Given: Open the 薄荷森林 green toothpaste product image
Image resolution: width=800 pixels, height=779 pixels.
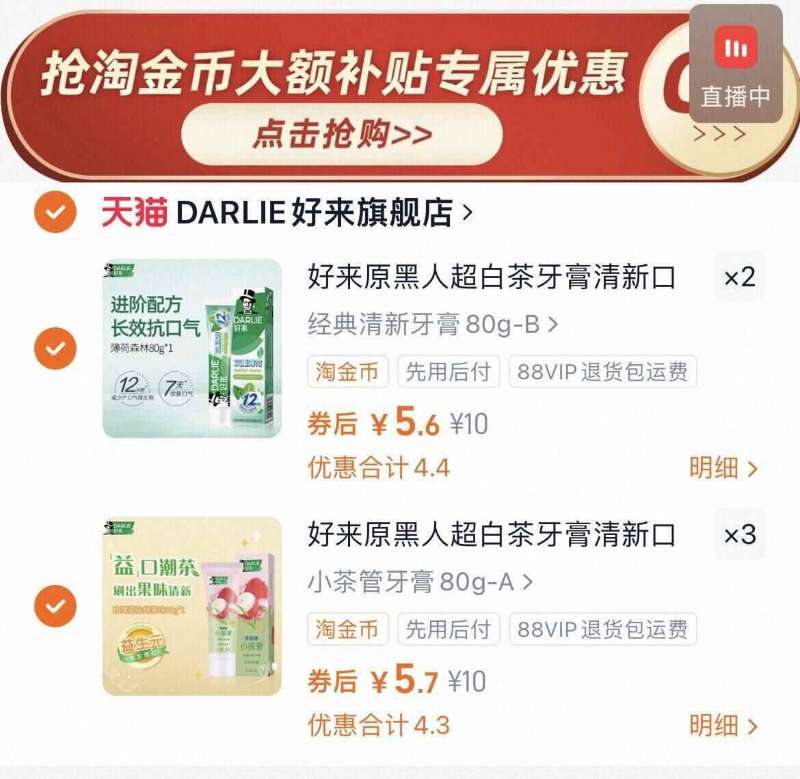Looking at the screenshot, I should click(x=192, y=348).
